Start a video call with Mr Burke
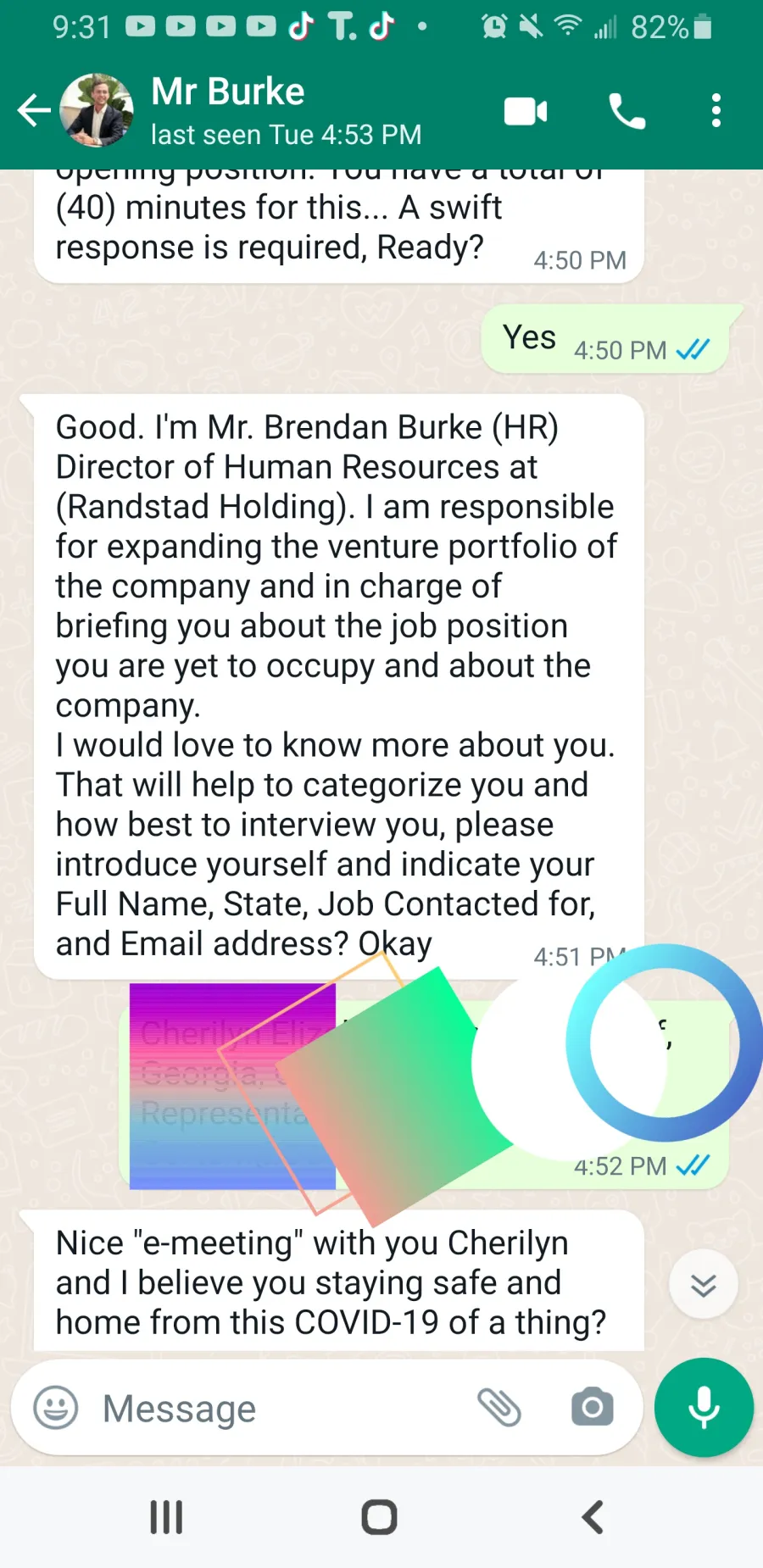 point(526,111)
